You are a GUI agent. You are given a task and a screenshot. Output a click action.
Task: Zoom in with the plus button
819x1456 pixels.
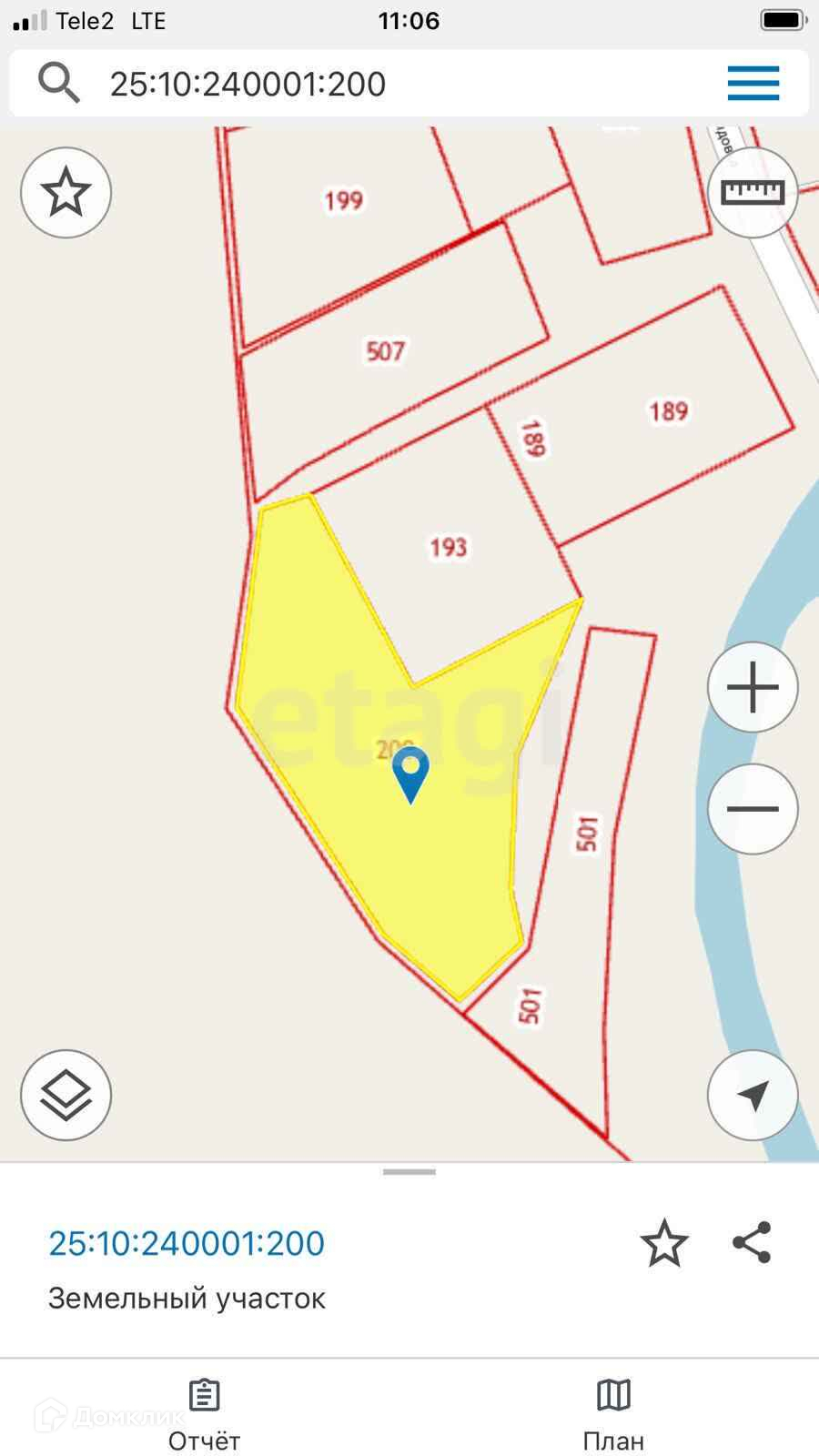click(753, 688)
